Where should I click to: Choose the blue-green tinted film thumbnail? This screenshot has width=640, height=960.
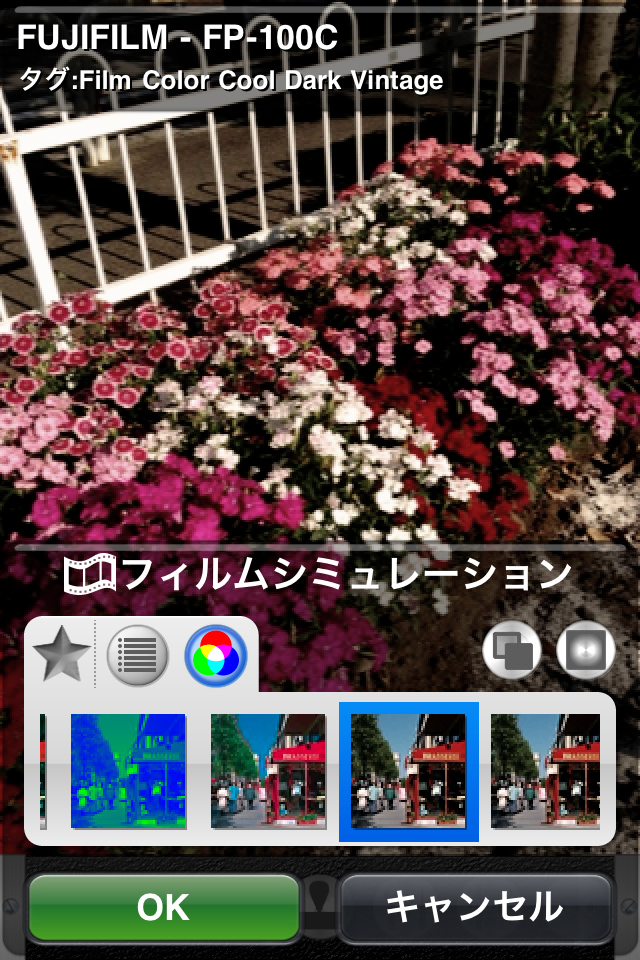tap(128, 771)
